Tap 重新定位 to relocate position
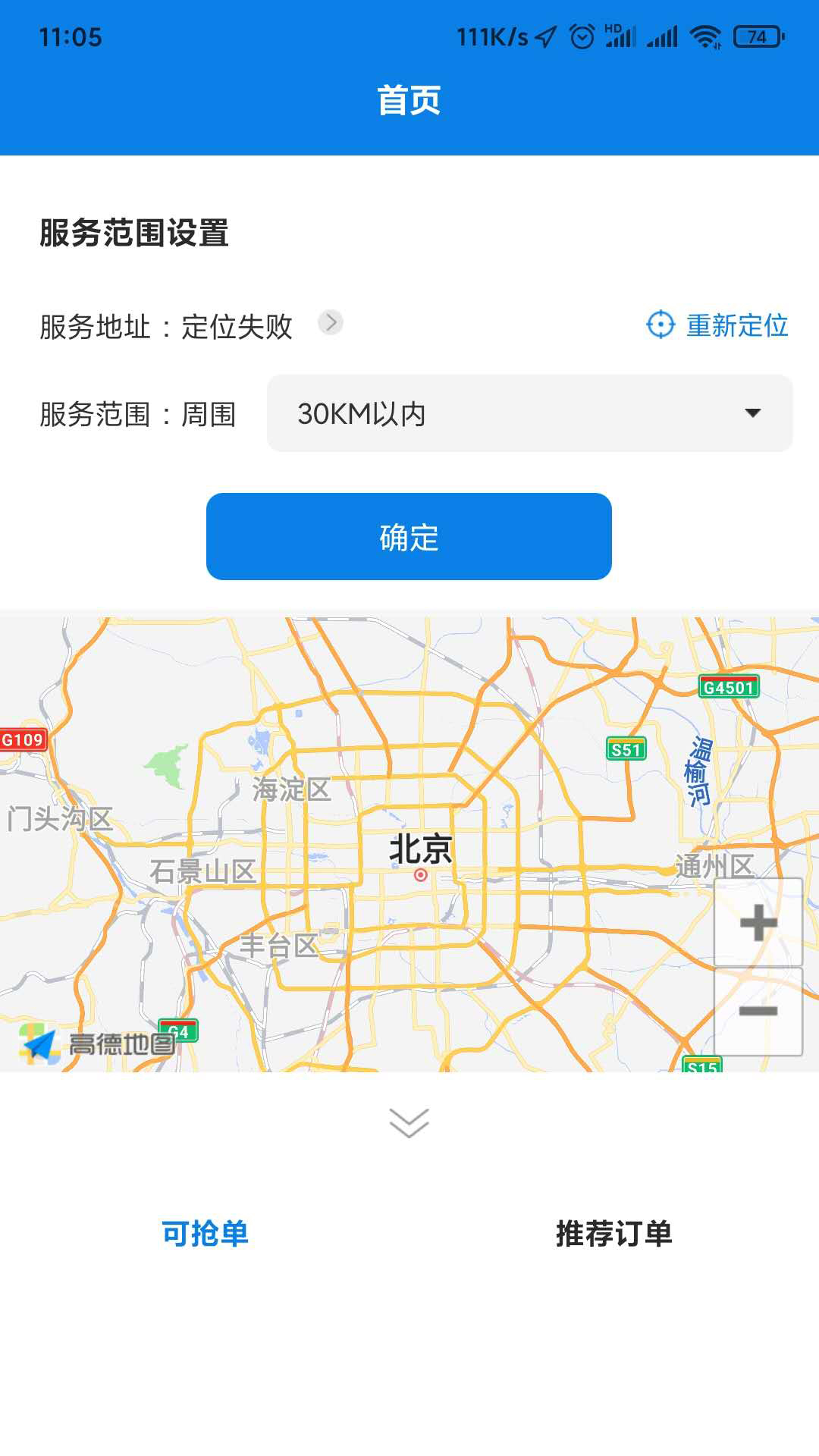This screenshot has height=1456, width=819. [717, 325]
